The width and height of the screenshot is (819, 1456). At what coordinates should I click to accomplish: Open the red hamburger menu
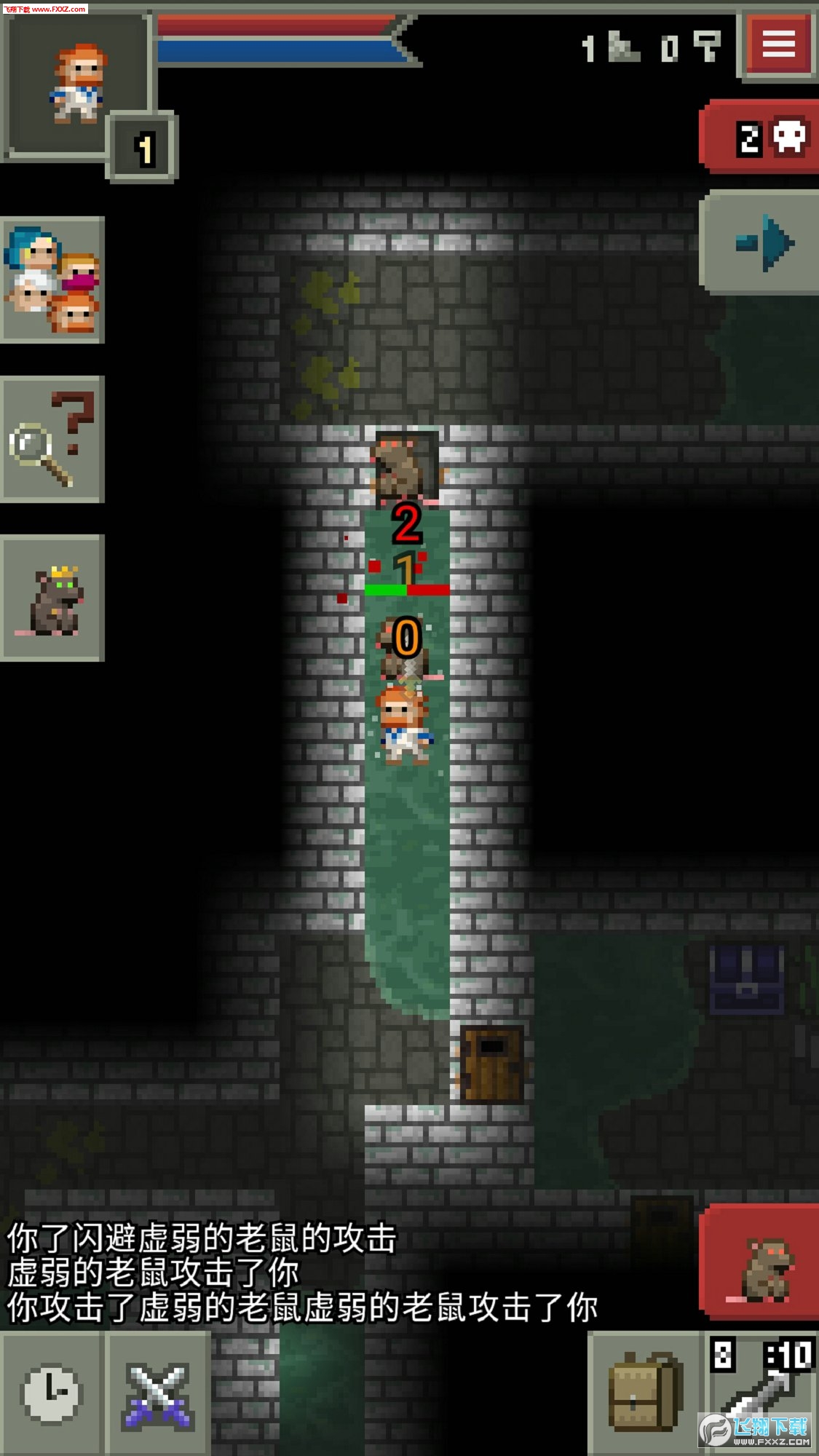[778, 45]
